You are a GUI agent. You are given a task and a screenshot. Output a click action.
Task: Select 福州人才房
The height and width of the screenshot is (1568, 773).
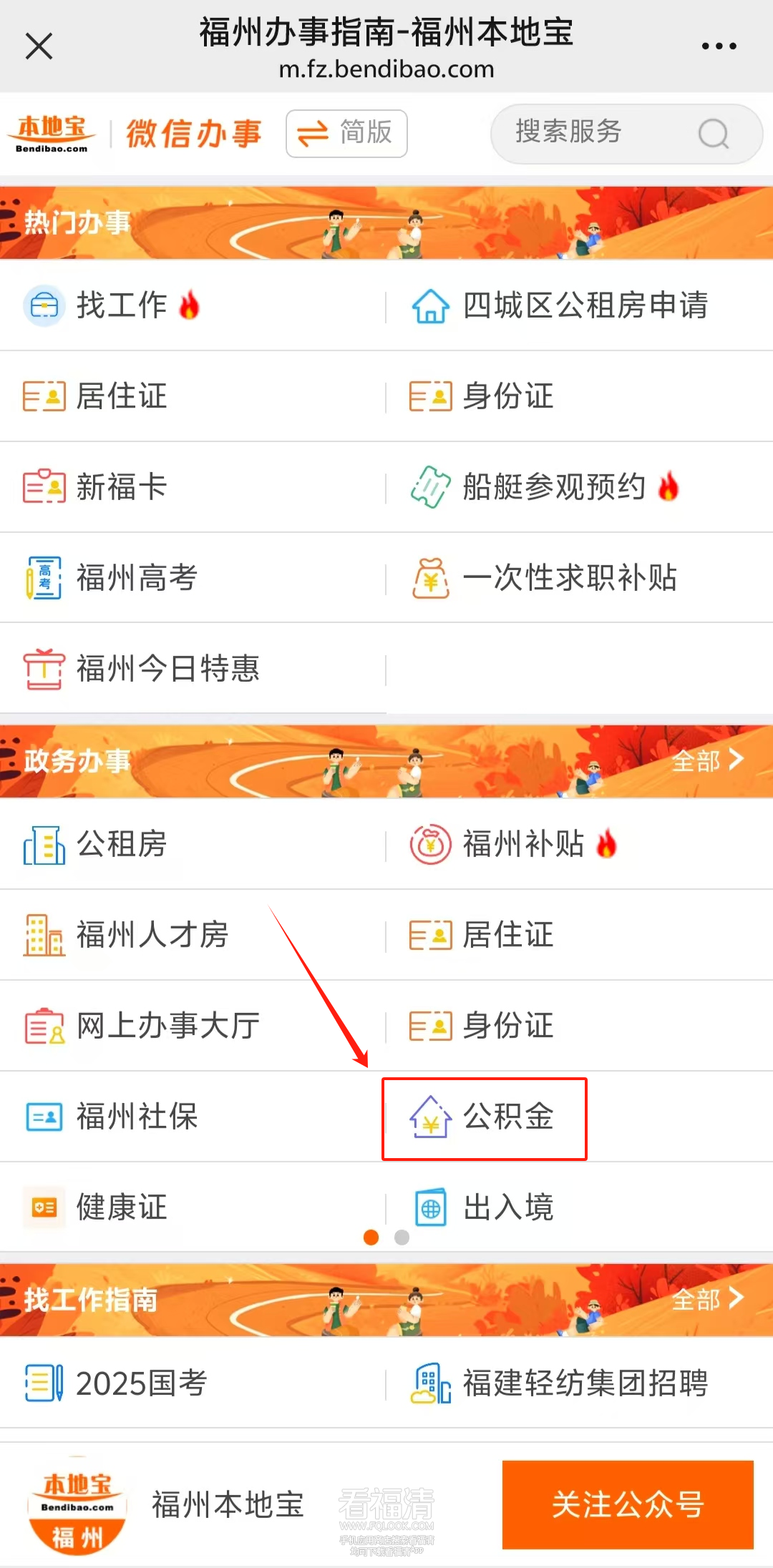point(152,935)
